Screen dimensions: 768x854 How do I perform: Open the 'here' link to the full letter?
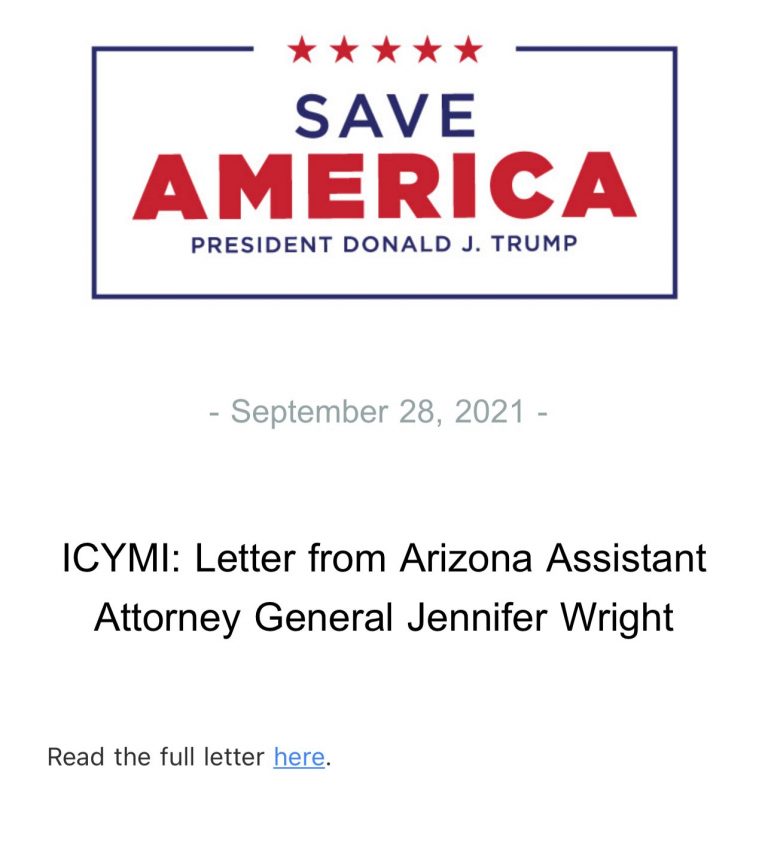pyautogui.click(x=299, y=757)
